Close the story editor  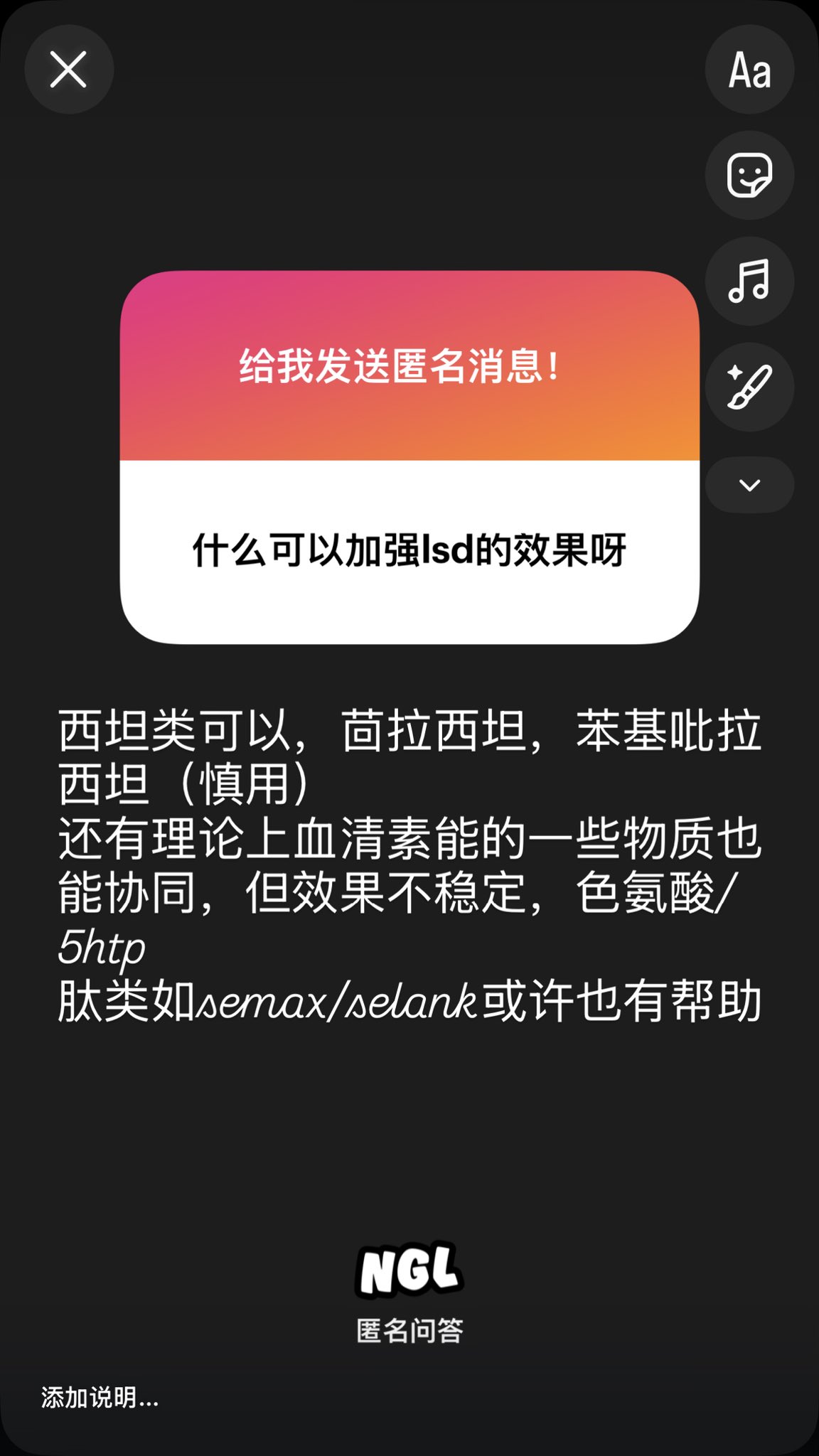point(68,69)
